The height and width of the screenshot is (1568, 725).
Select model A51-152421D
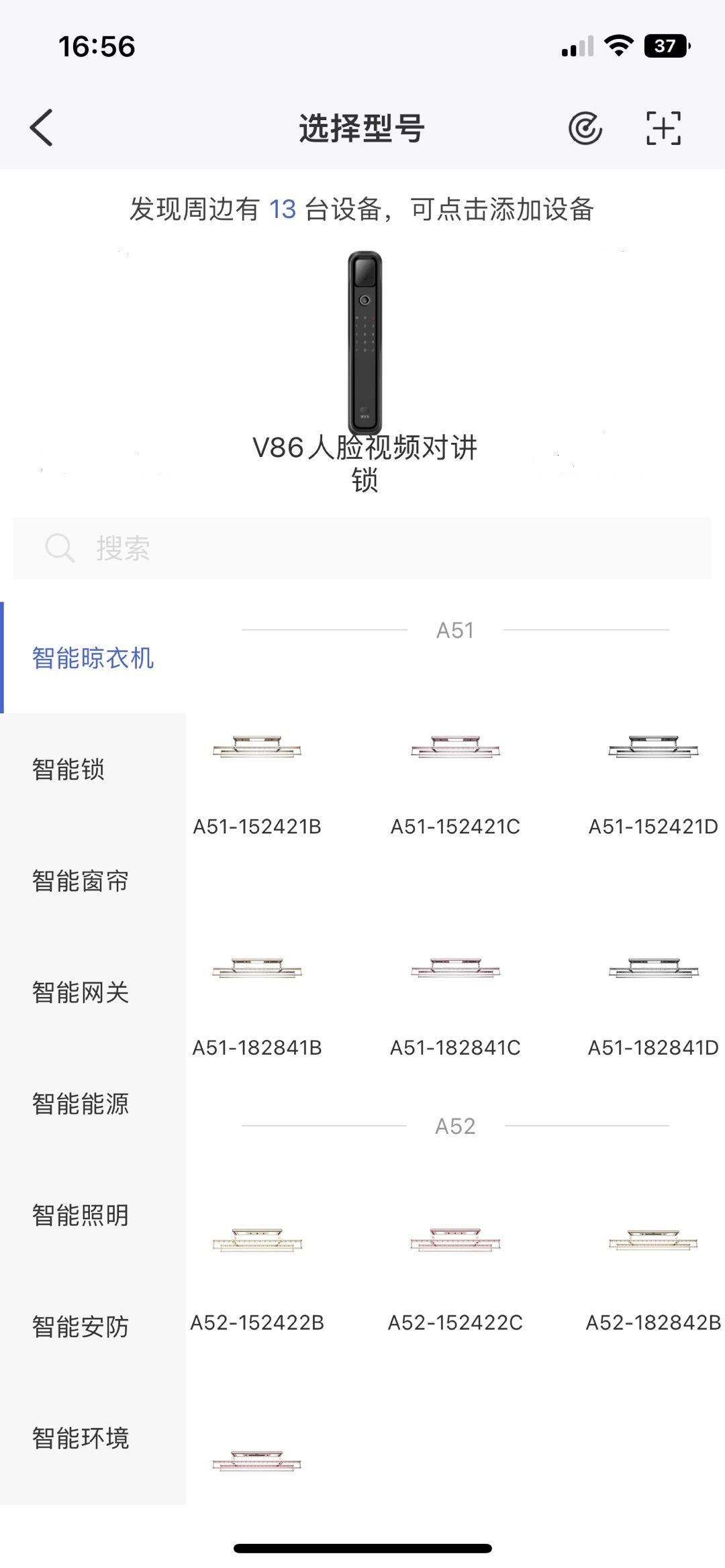point(653,778)
